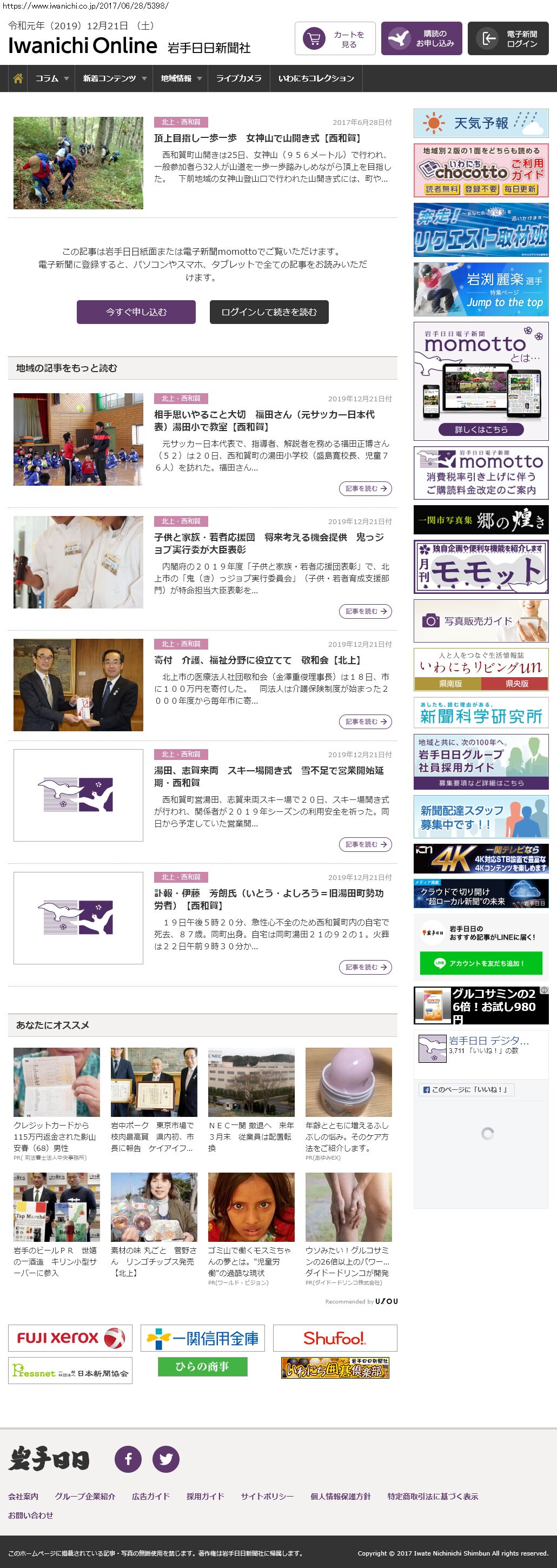Screen dimensions: 557x1568
Task: Open いわにちコレクション page
Action: (316, 78)
